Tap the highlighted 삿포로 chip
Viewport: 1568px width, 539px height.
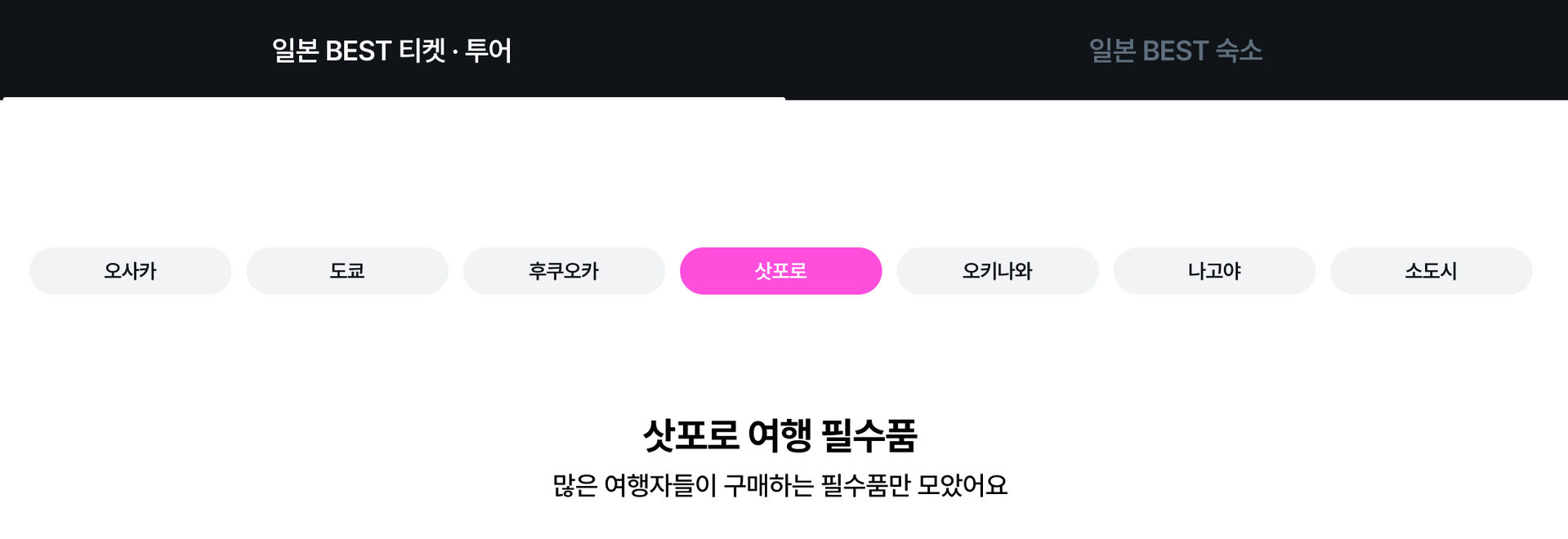[x=780, y=271]
